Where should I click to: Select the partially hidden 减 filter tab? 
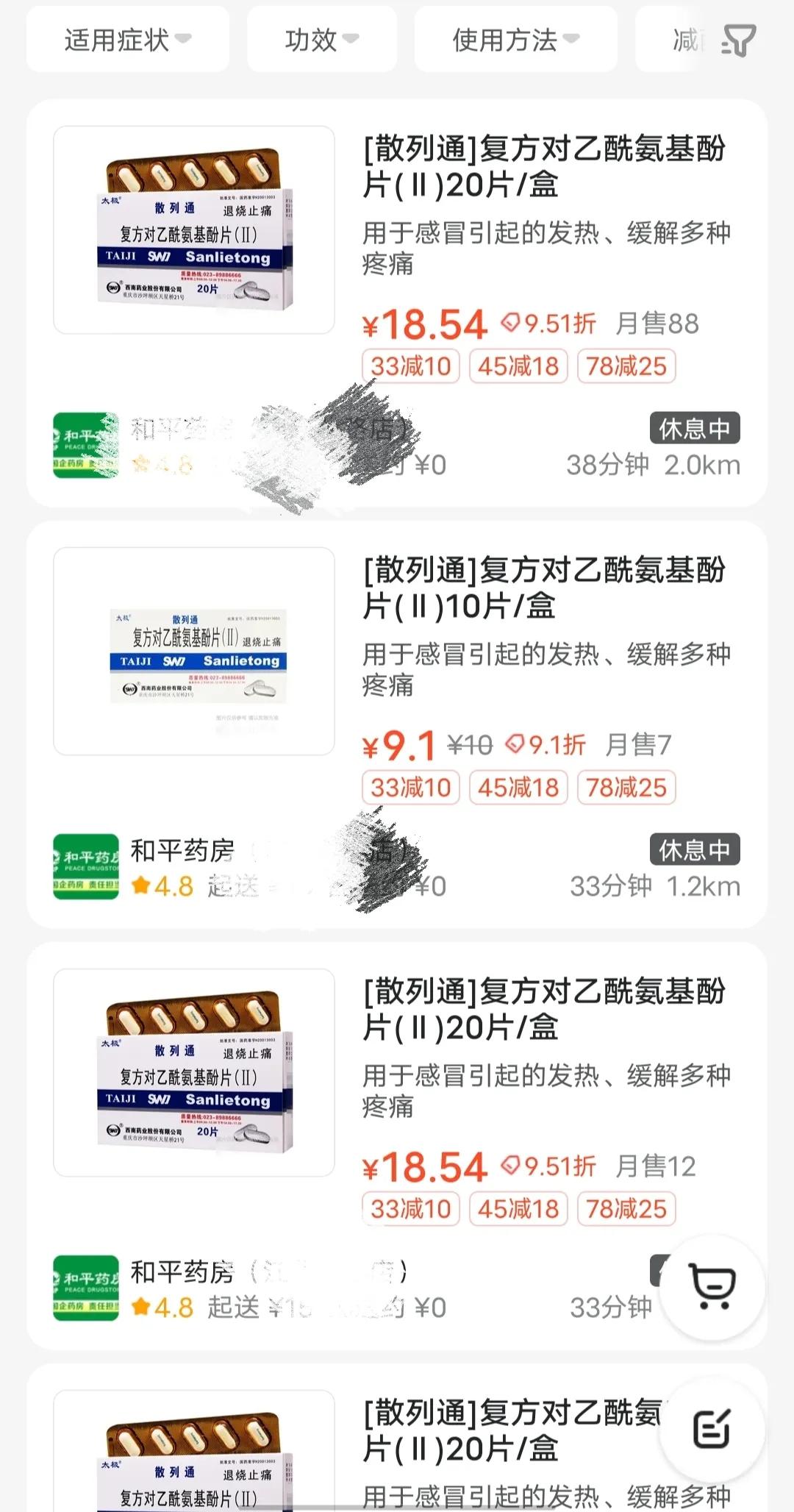[687, 40]
